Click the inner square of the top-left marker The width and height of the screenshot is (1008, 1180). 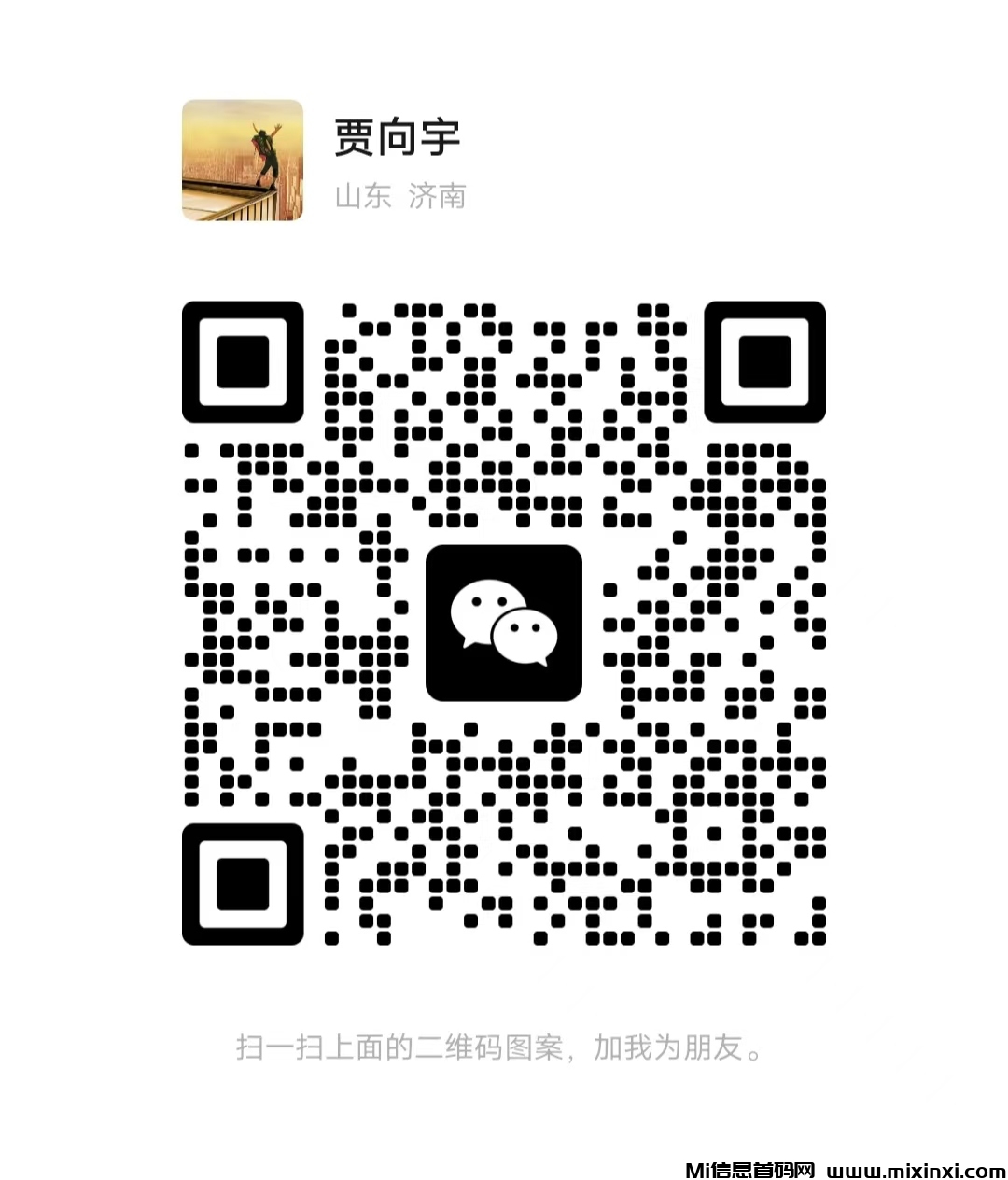[243, 362]
